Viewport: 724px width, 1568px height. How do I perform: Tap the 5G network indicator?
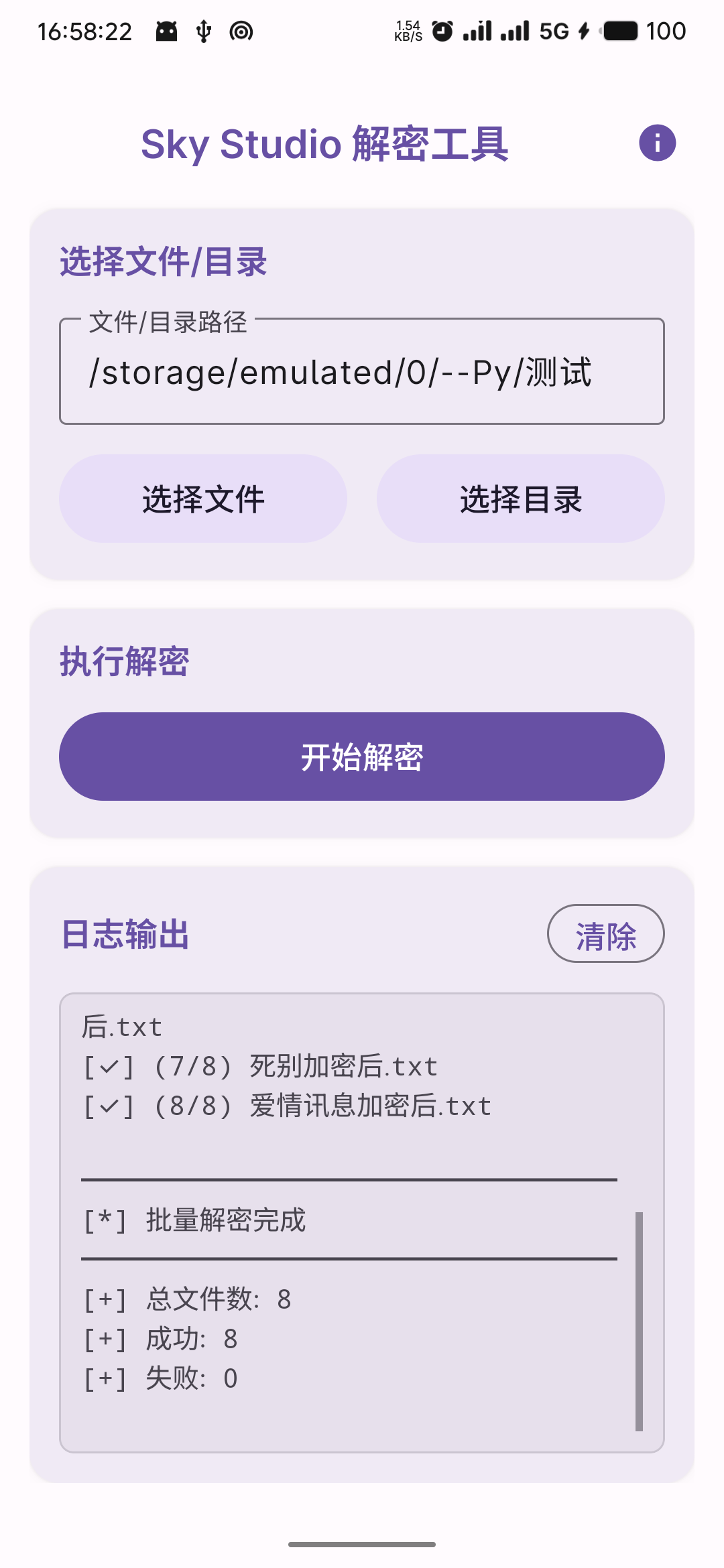coord(553,31)
